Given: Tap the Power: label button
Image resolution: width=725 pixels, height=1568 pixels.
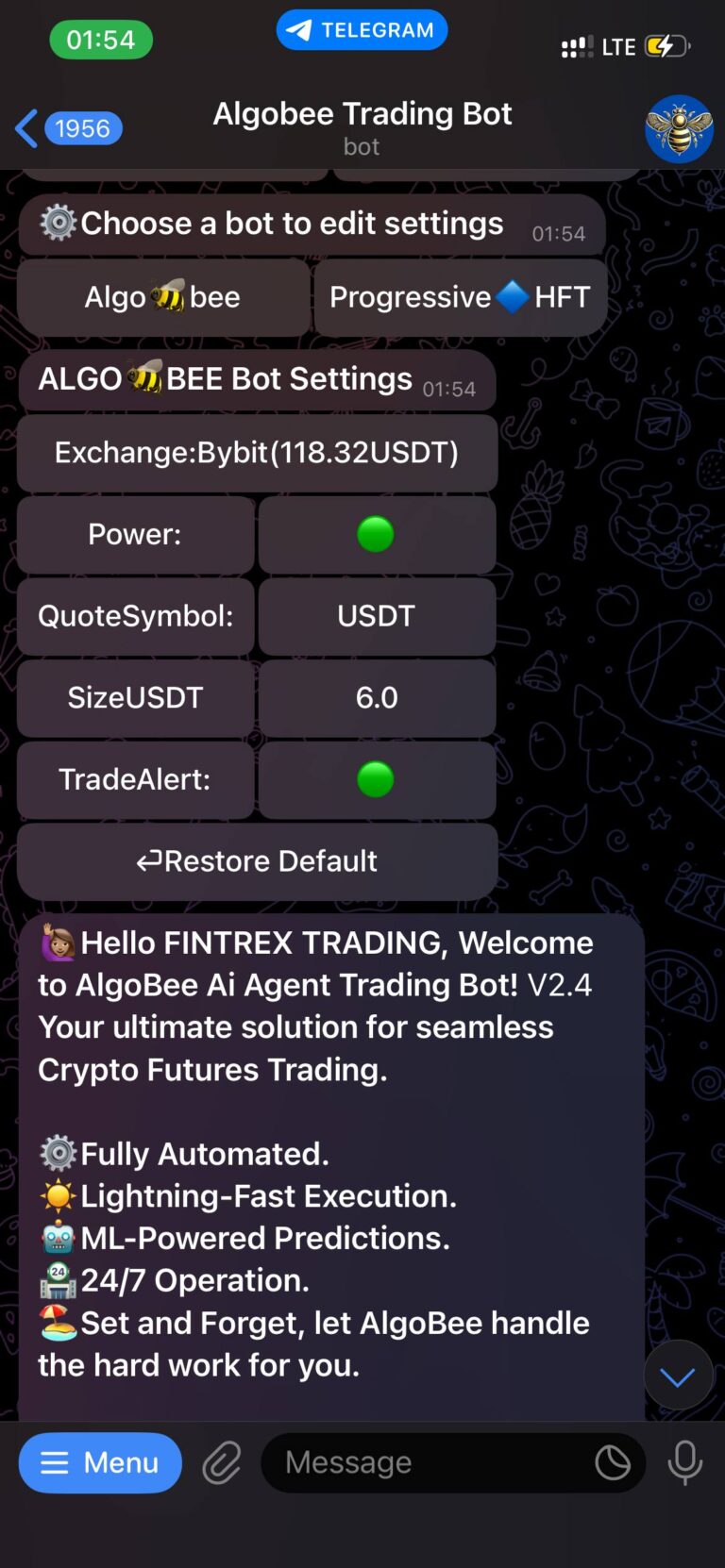Looking at the screenshot, I should [x=135, y=535].
